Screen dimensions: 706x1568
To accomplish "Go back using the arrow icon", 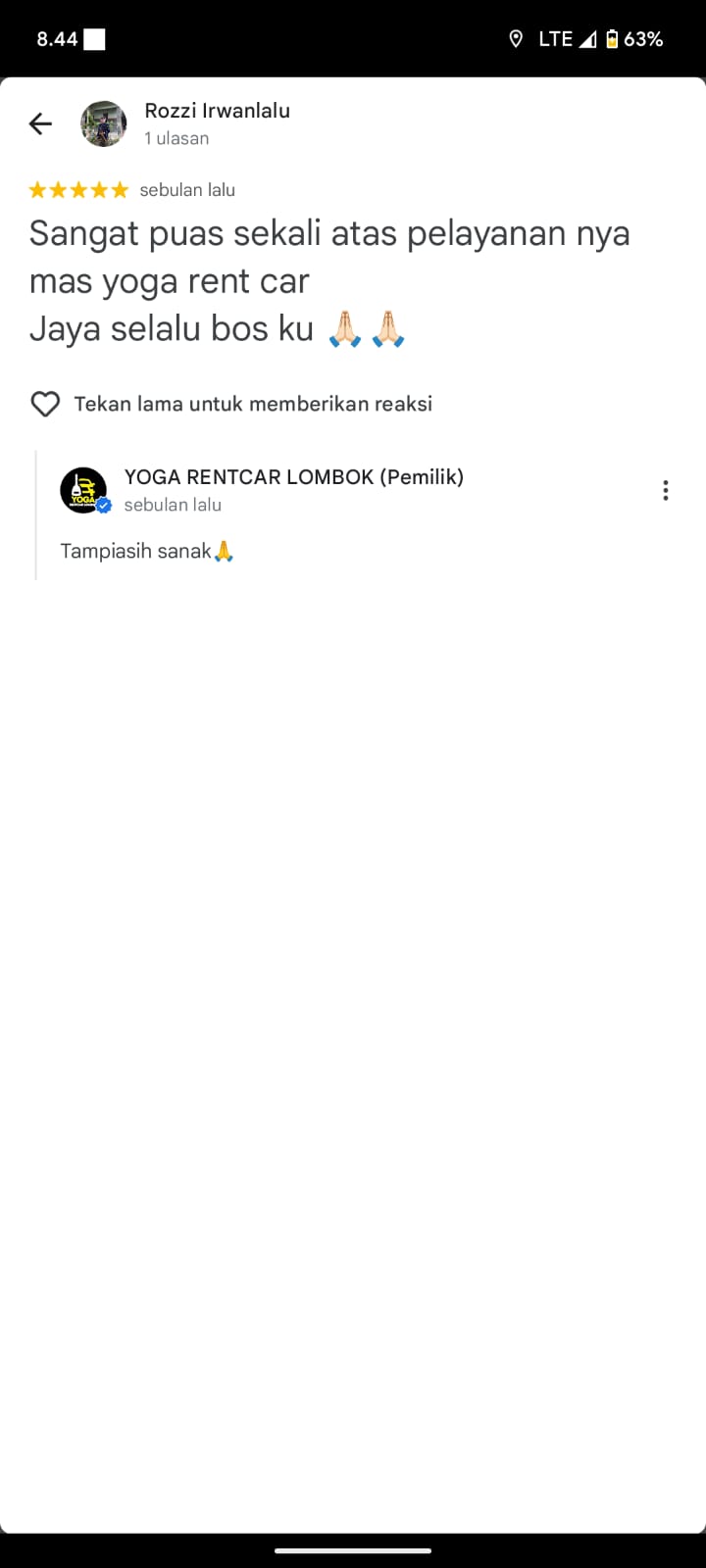I will [x=40, y=123].
